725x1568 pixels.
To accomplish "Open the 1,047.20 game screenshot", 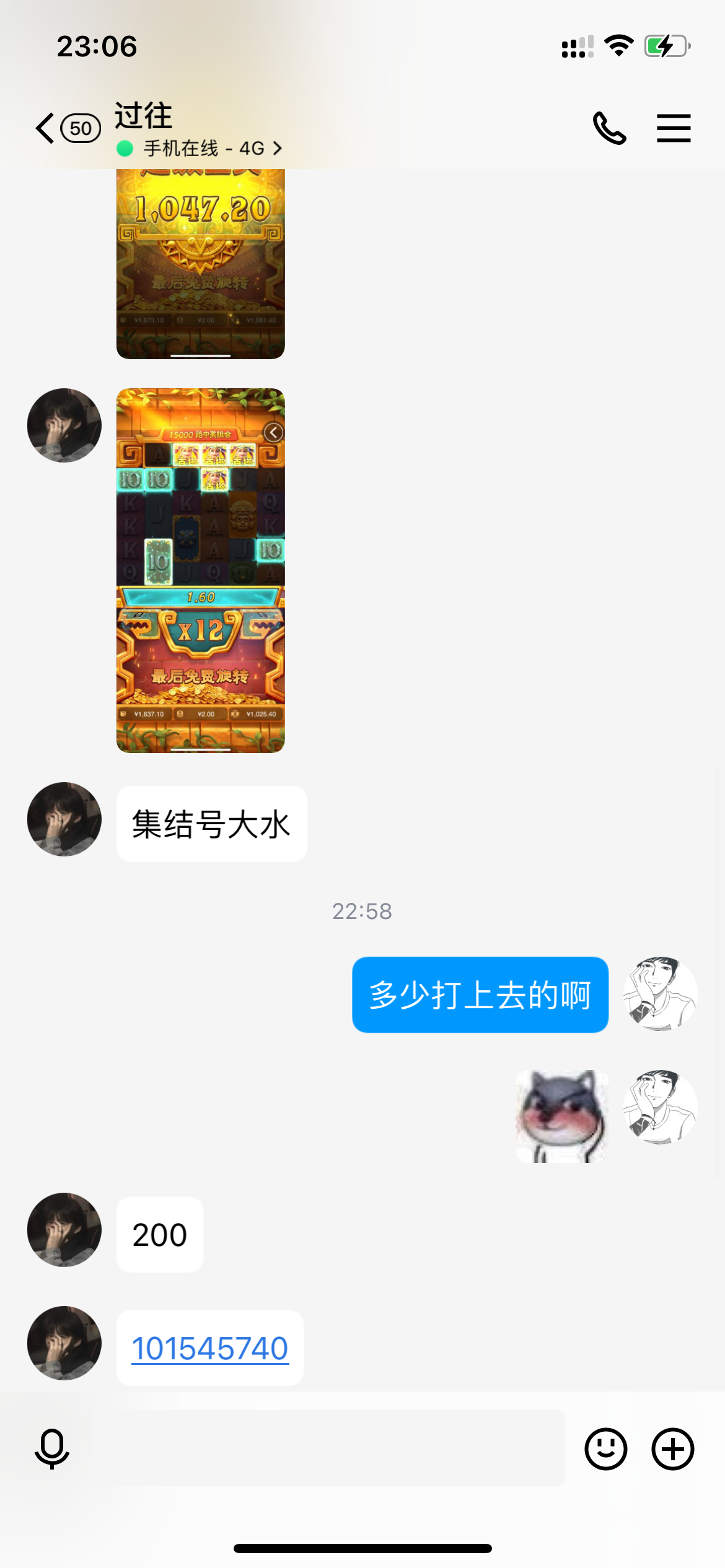I will pos(201,263).
